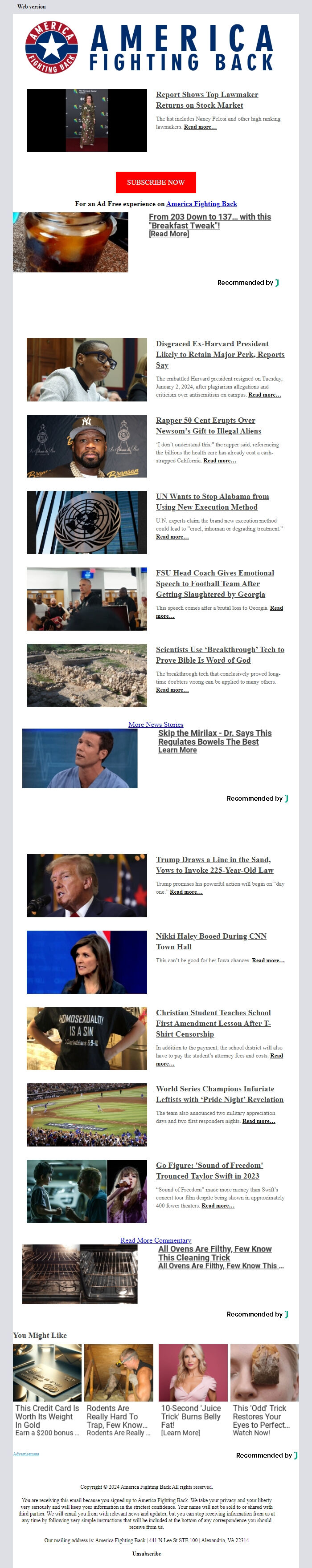Tap Unsubscribe in the email footer
The image size is (312, 1568).
(147, 1553)
